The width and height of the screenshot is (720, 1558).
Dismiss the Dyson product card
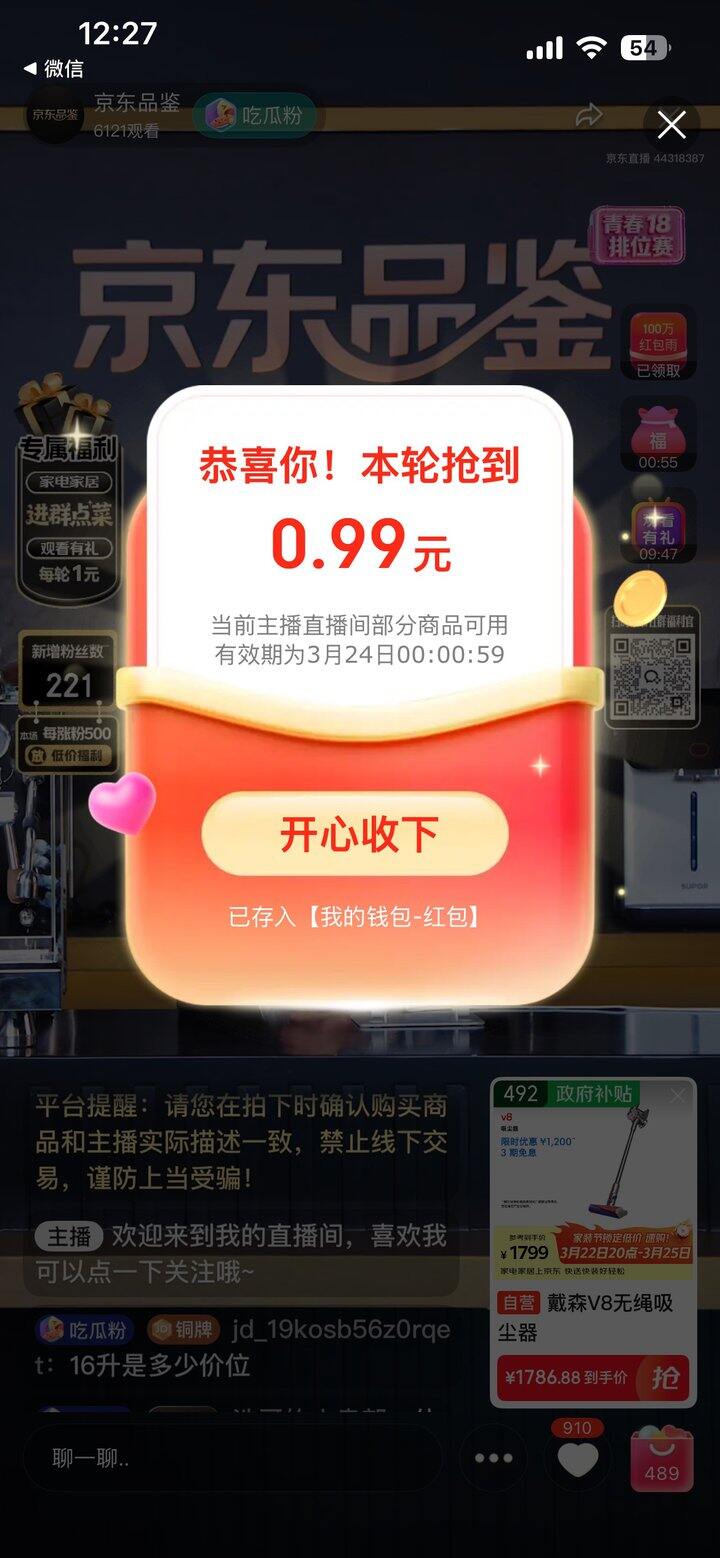[x=678, y=1096]
